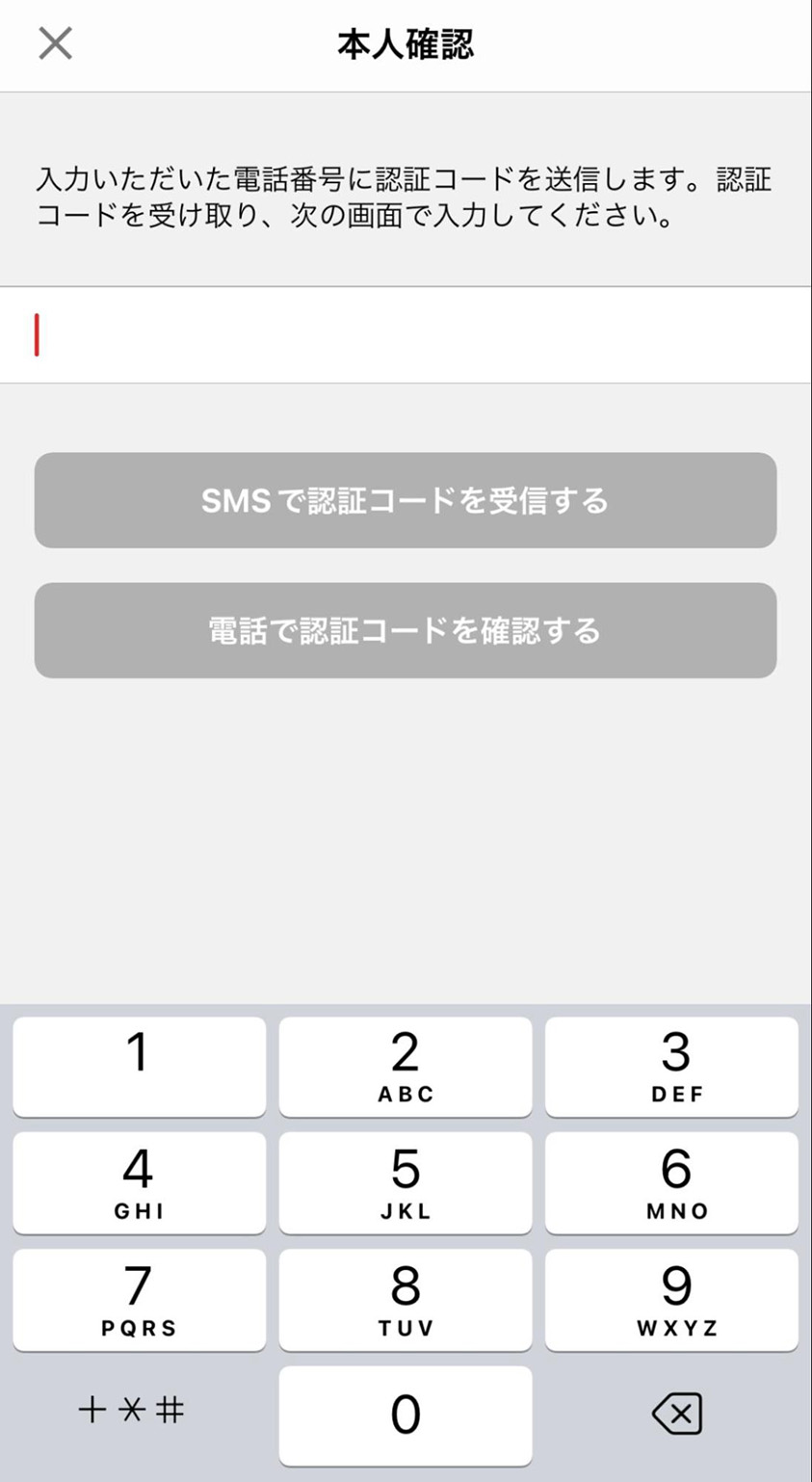This screenshot has width=812, height=1482.
Task: Focus the phone number input field
Action: [406, 334]
